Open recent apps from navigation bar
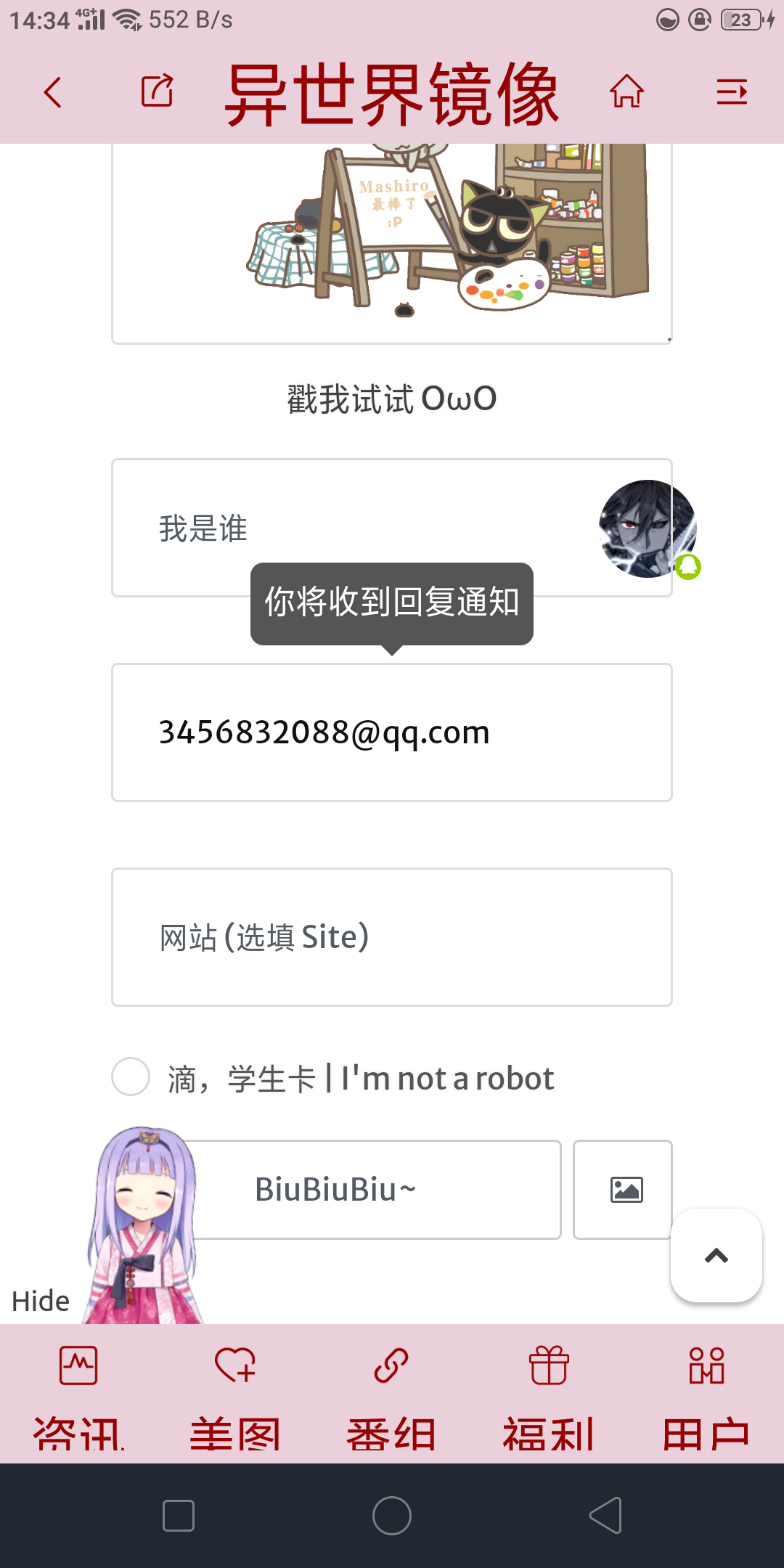This screenshot has height=1568, width=784. click(179, 1516)
